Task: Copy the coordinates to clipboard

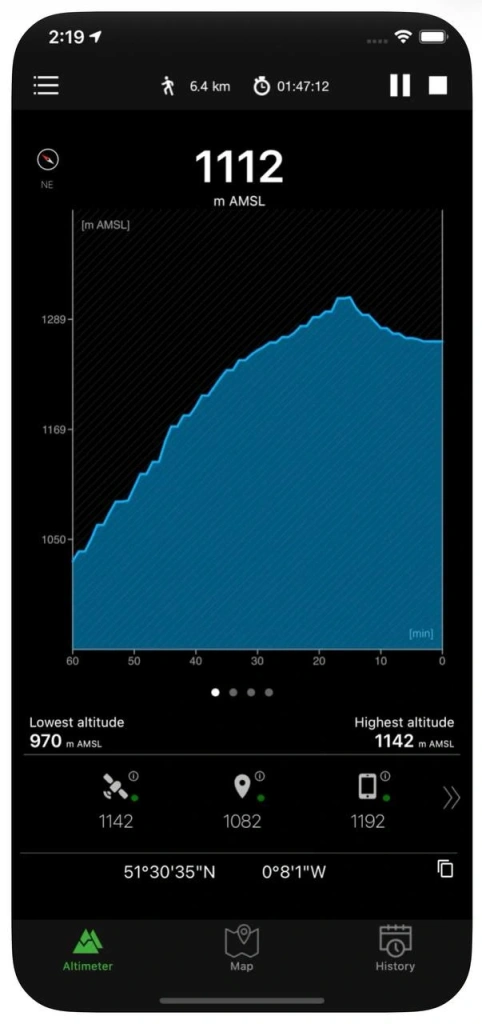Action: [x=445, y=869]
